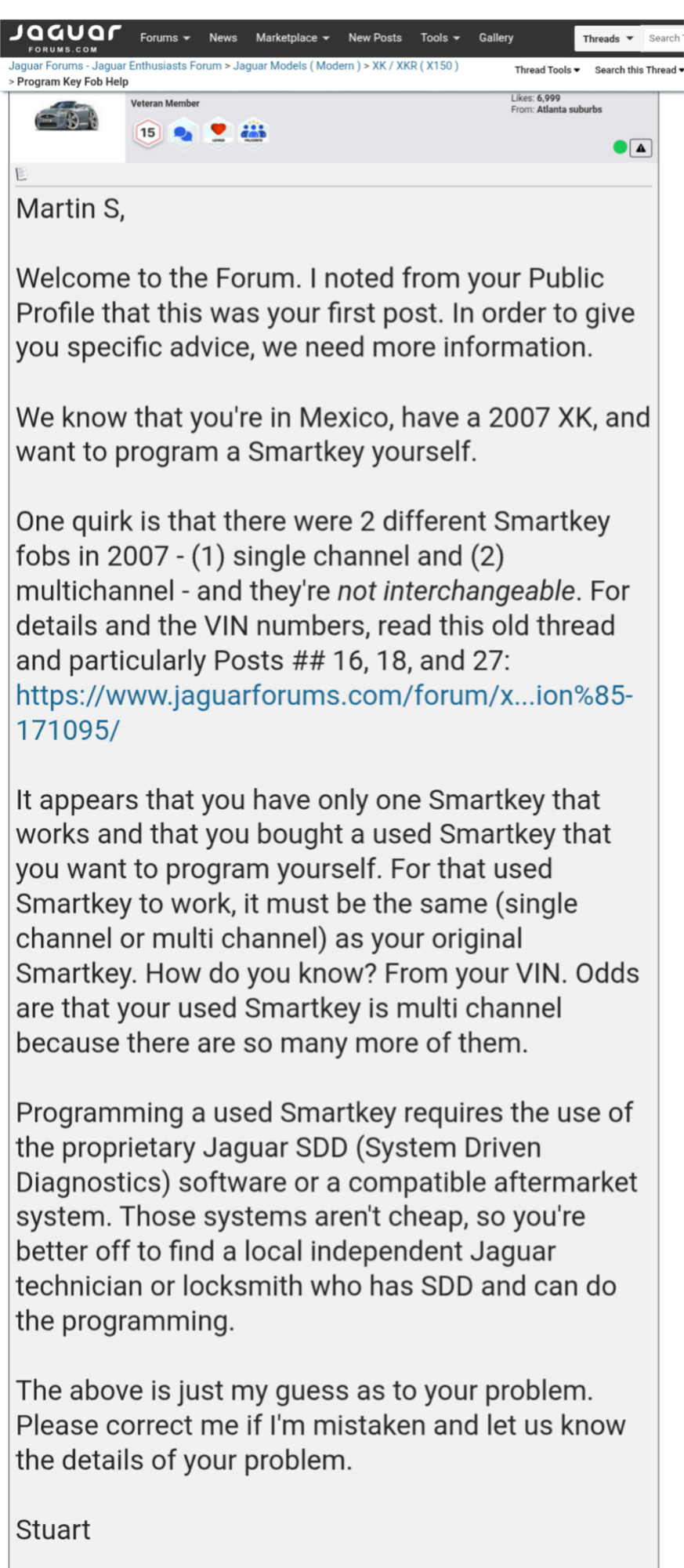Go to Jaguar Models (Modern) breadcrumb
Image resolution: width=684 pixels, height=1568 pixels.
(296, 66)
